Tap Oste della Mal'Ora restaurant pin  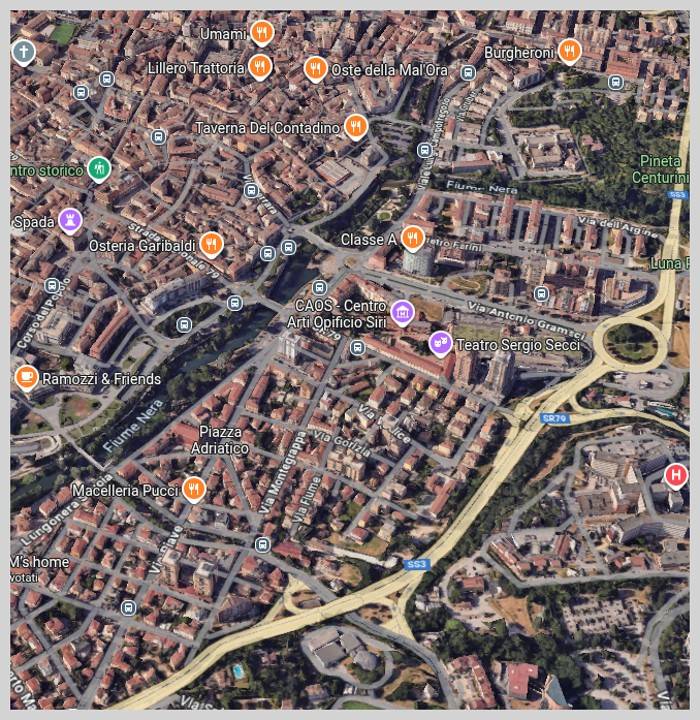click(x=315, y=68)
